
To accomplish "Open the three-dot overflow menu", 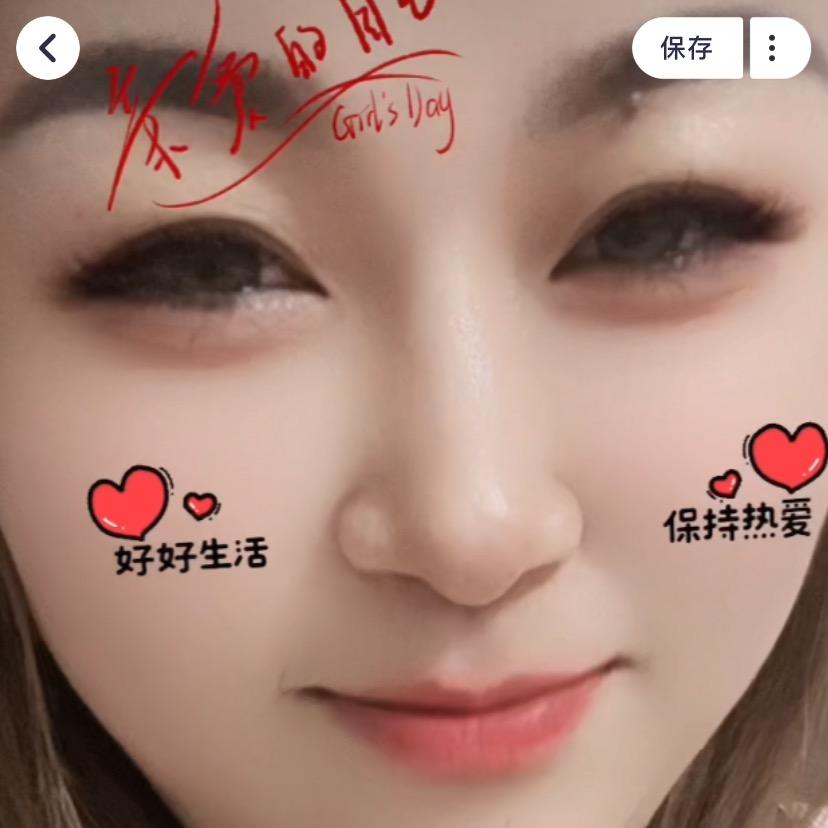I will coord(773,48).
